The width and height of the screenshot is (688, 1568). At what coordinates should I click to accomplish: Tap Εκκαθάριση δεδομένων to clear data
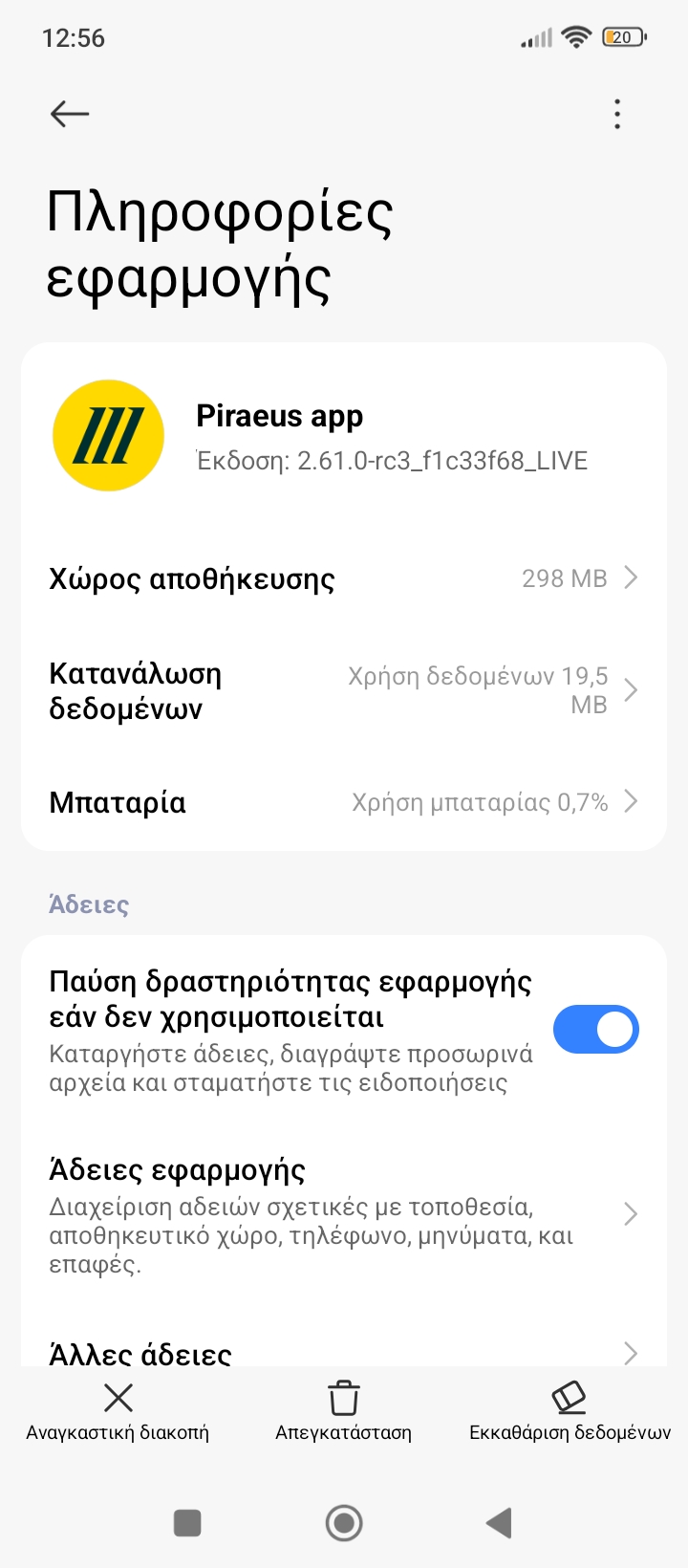pyautogui.click(x=570, y=1411)
